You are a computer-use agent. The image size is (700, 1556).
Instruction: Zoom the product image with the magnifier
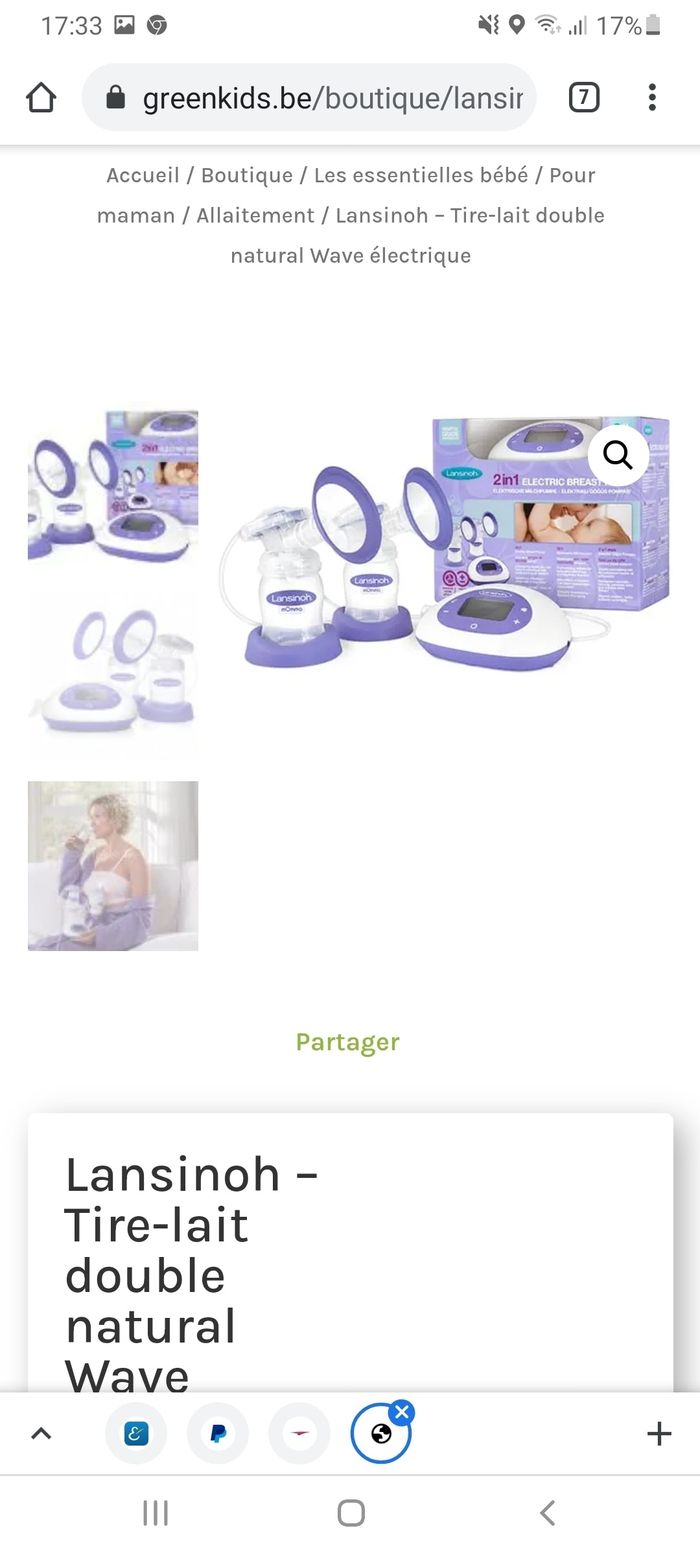pos(618,456)
